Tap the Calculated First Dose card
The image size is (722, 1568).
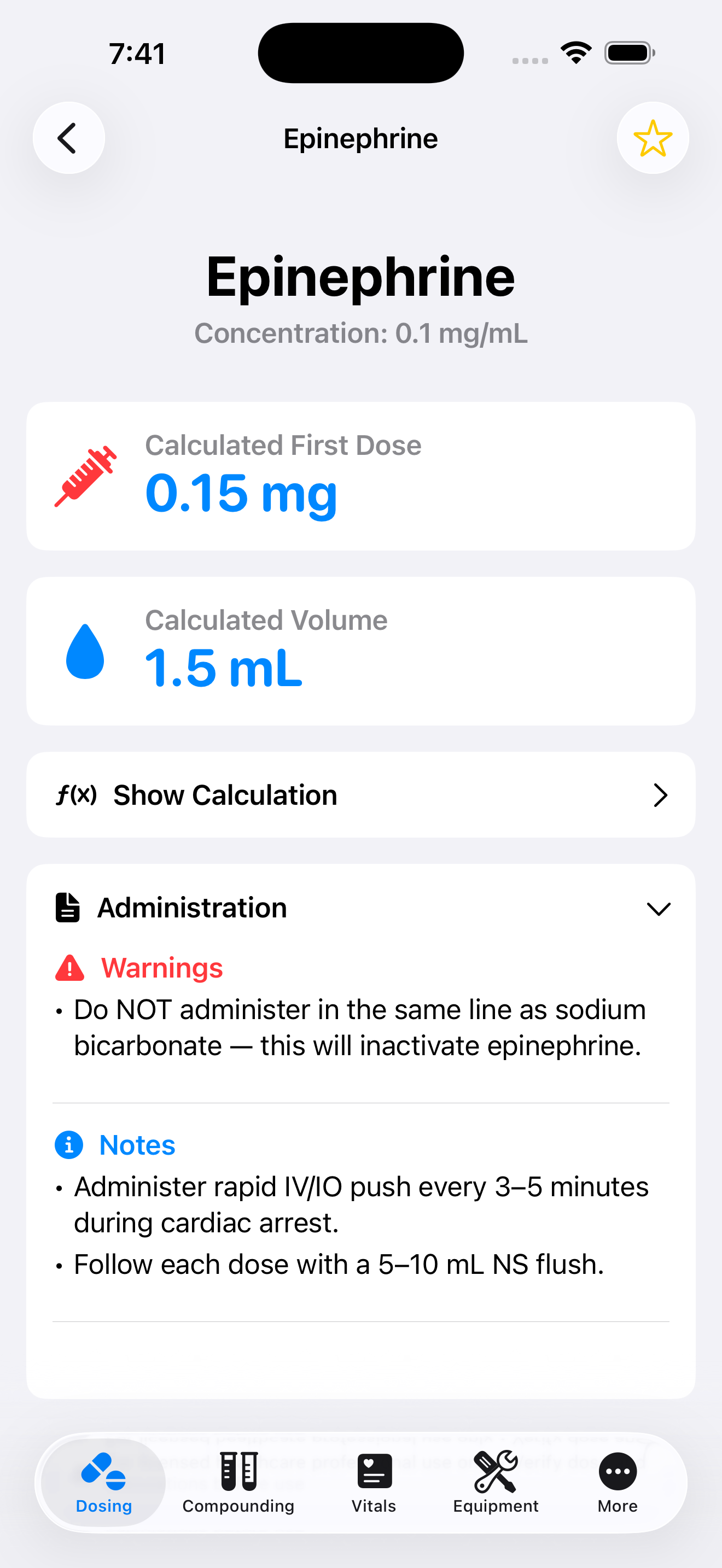[361, 476]
